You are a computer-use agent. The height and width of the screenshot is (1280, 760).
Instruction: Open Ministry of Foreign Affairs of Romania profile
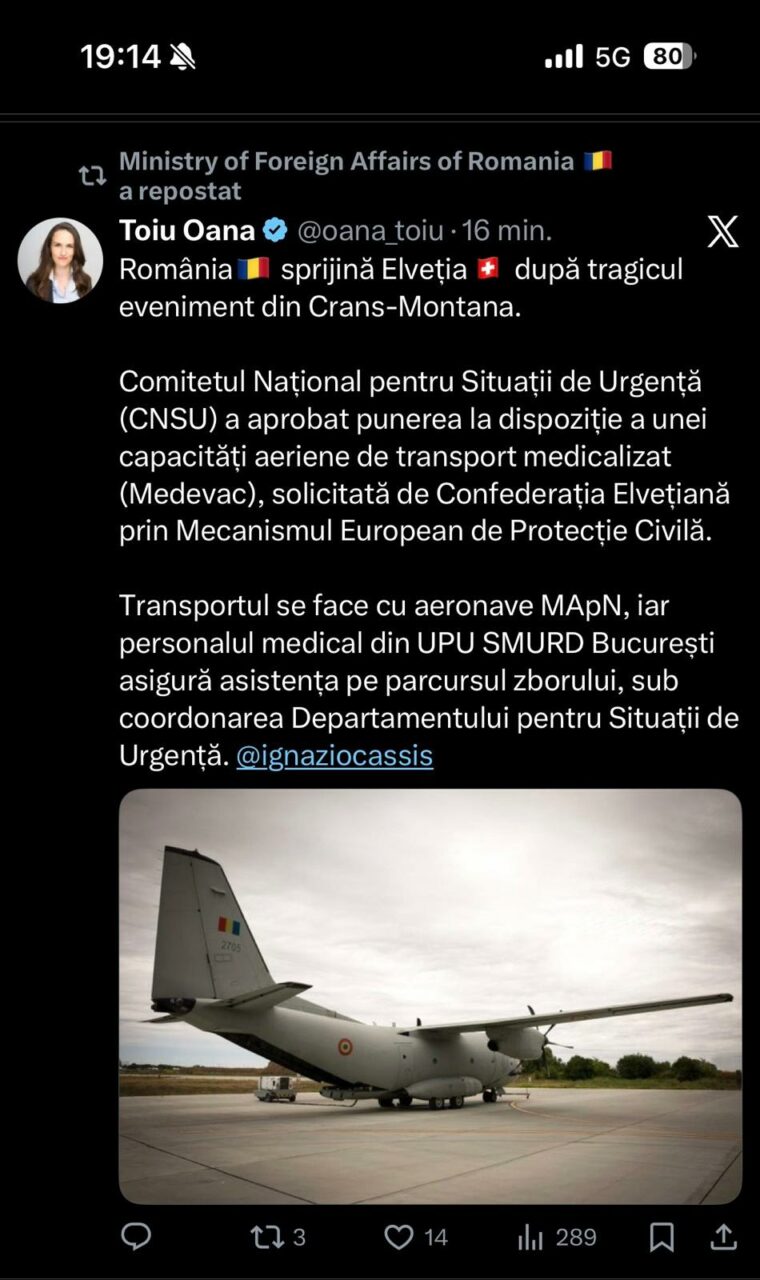tap(346, 161)
